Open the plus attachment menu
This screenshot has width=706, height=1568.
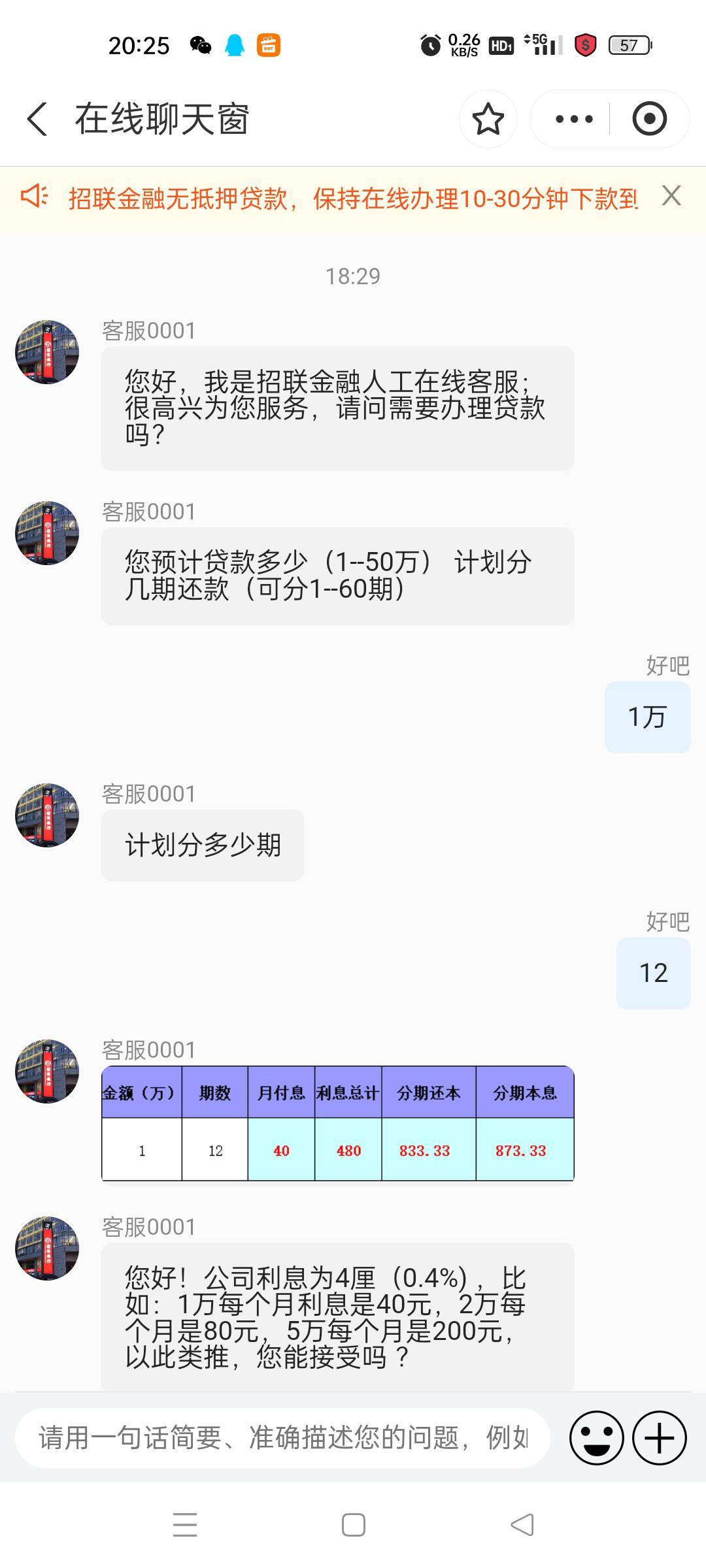659,1437
